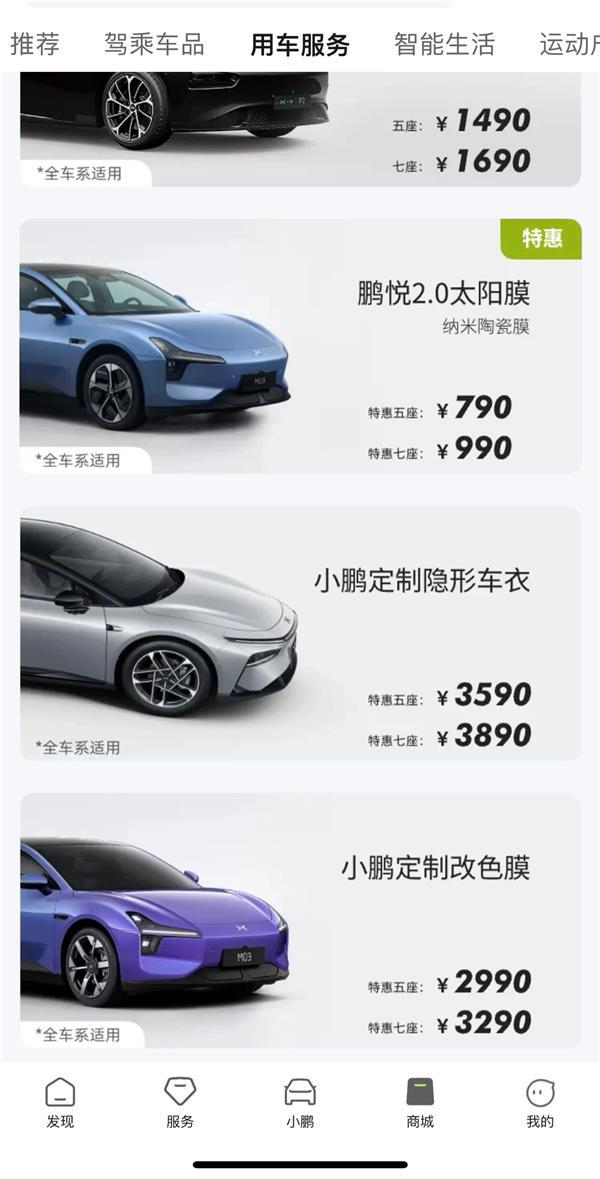
Task: Switch to the 小鹏 bottom tab
Action: point(300,1103)
